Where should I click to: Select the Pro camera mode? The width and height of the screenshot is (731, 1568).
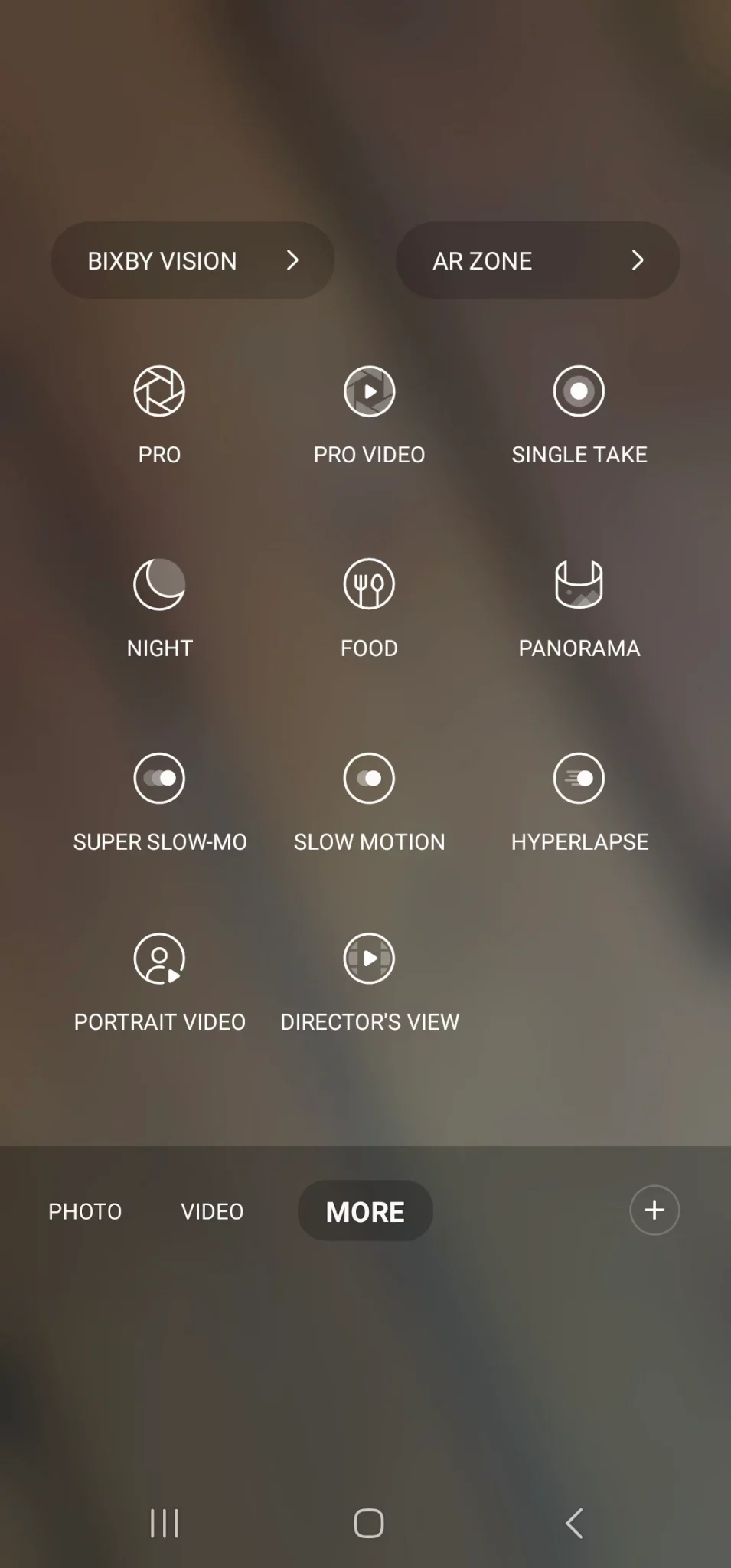coord(159,415)
